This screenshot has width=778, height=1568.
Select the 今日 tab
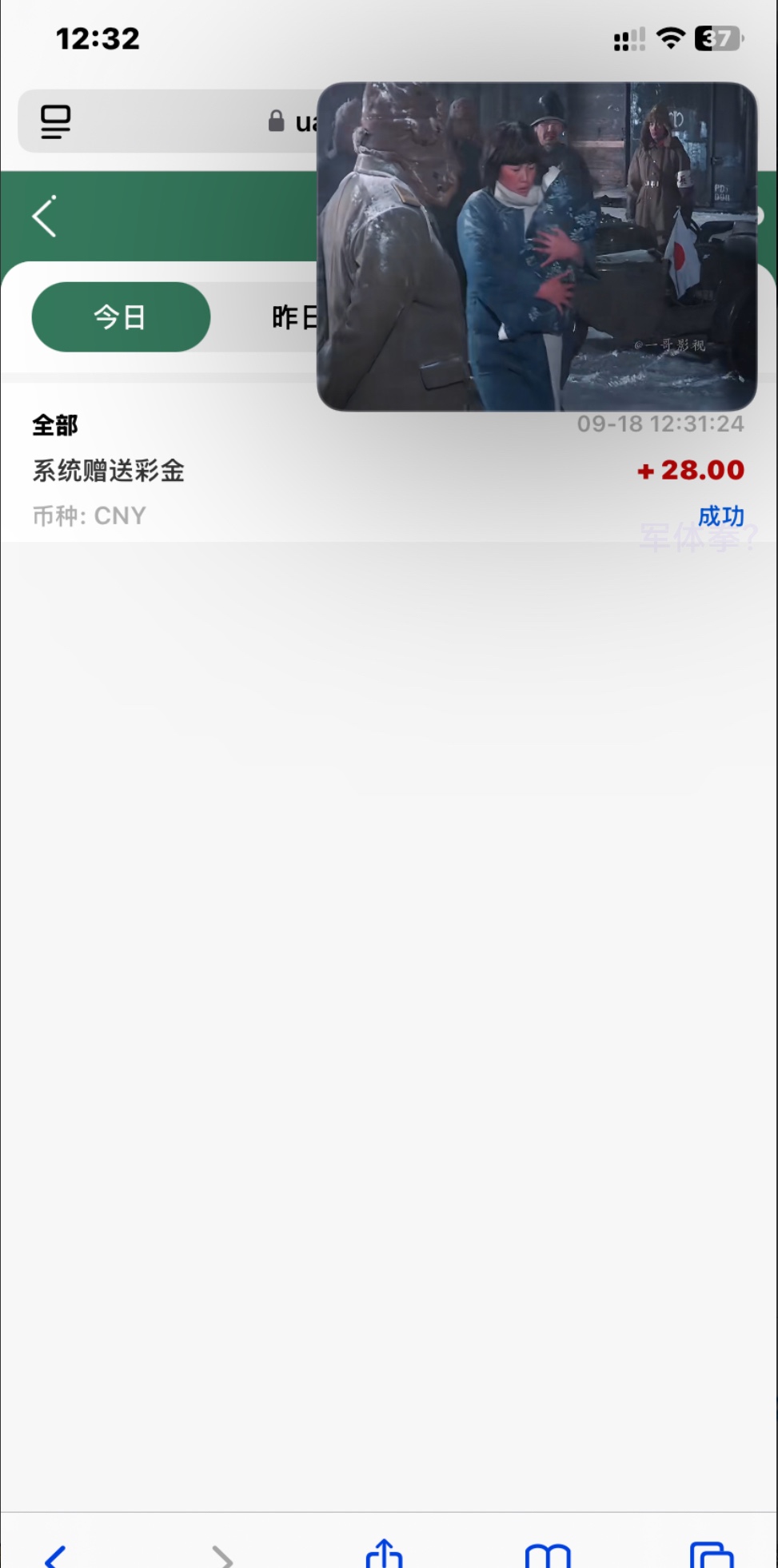coord(121,317)
